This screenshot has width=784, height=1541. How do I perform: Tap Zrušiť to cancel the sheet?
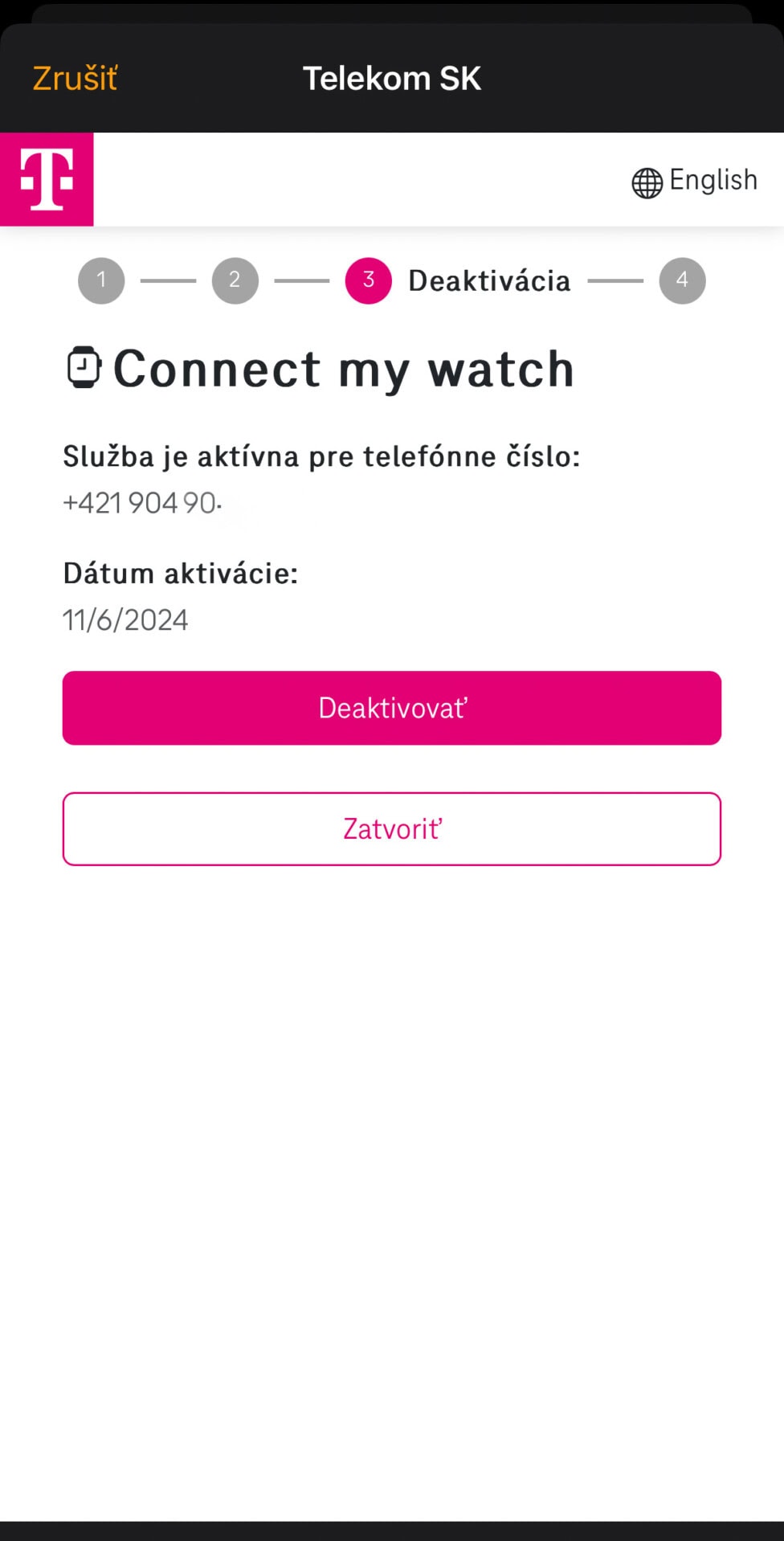pos(75,79)
